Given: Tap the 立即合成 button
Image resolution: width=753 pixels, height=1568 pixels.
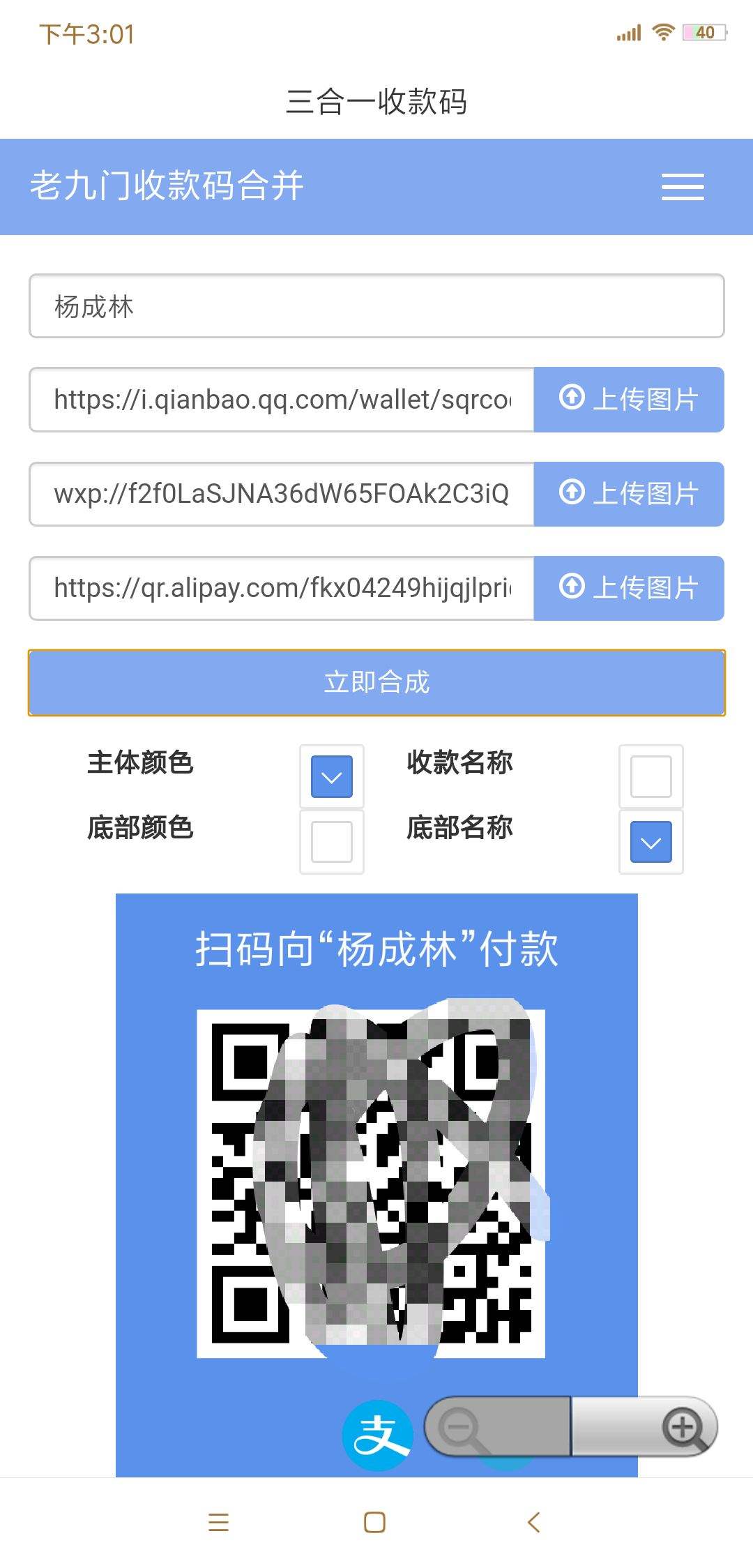Looking at the screenshot, I should pos(376,682).
